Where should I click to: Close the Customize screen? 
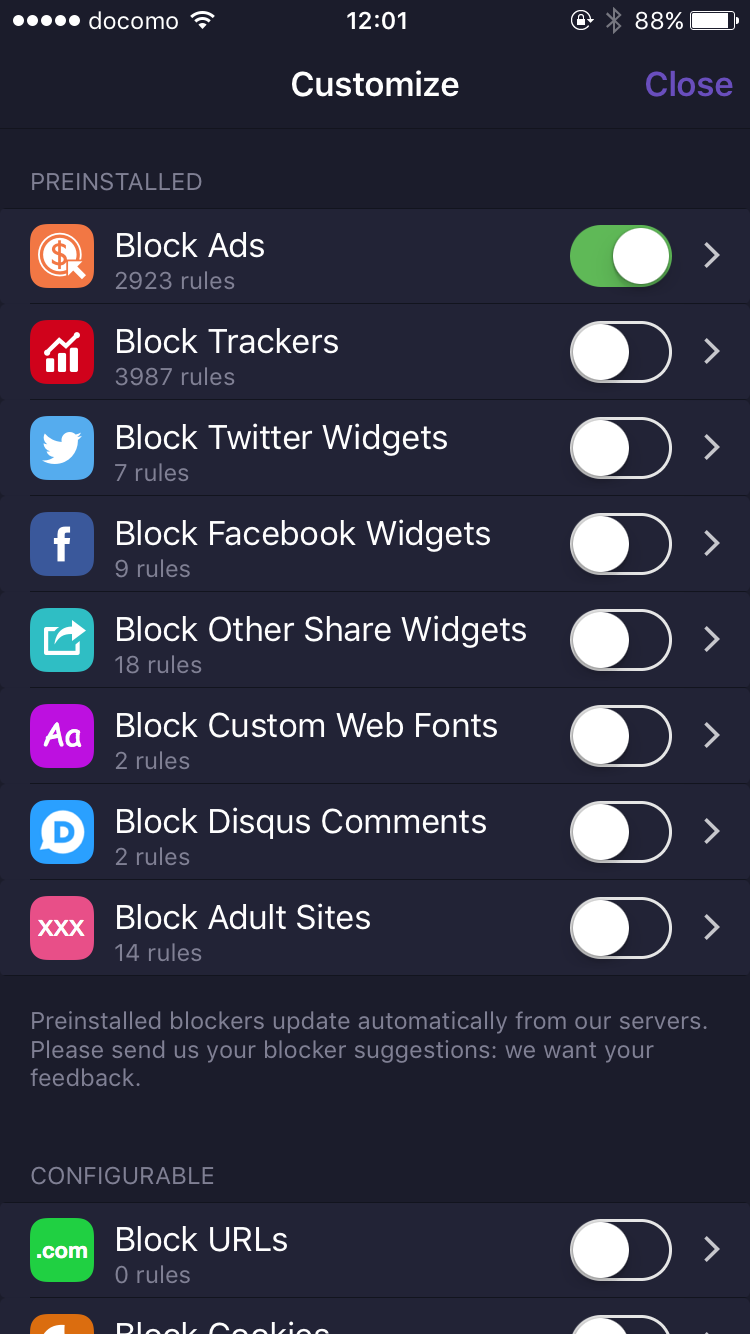point(688,84)
